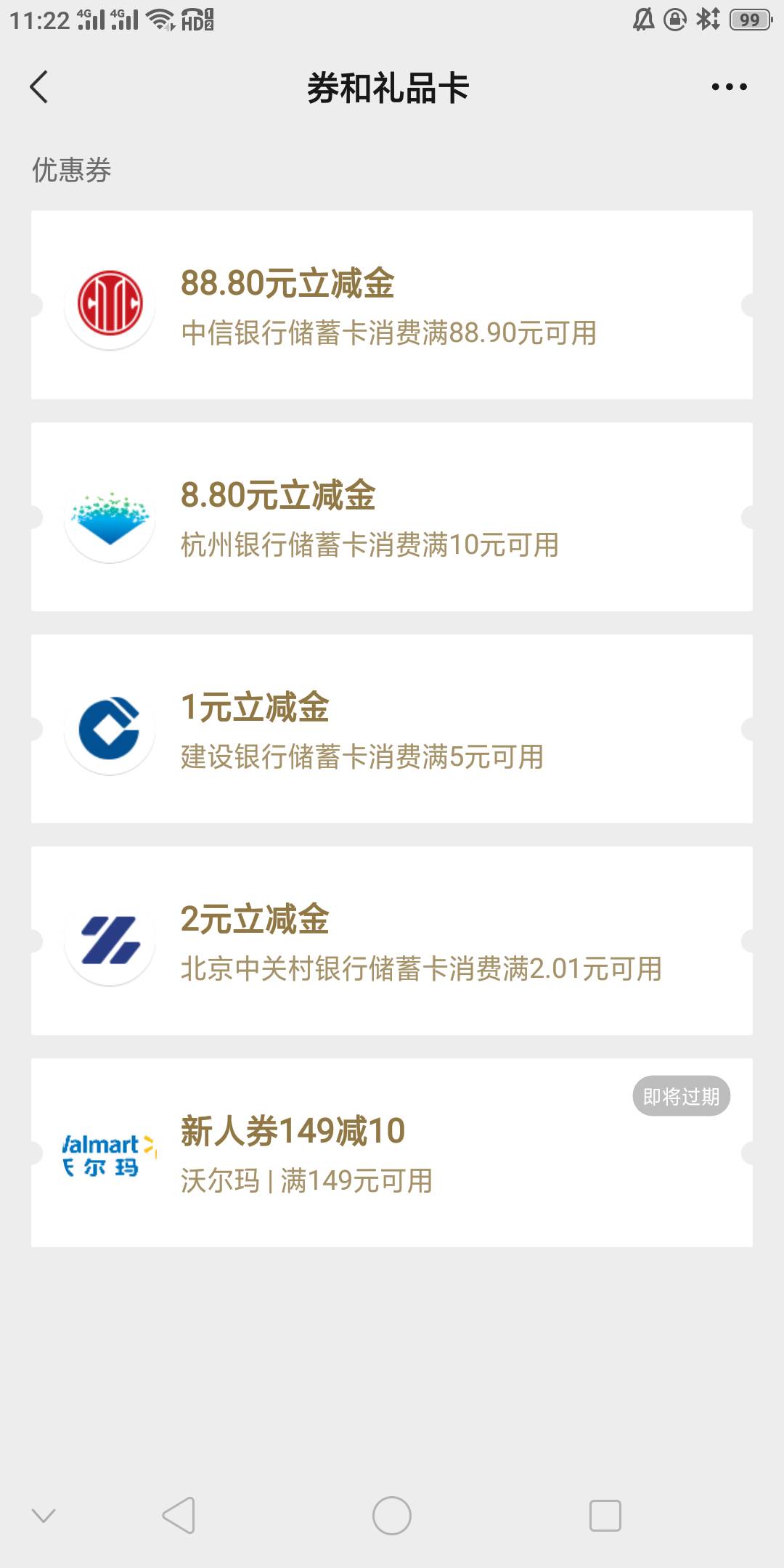Viewport: 784px width, 1568px height.
Task: Go back from the coupons page
Action: [39, 88]
